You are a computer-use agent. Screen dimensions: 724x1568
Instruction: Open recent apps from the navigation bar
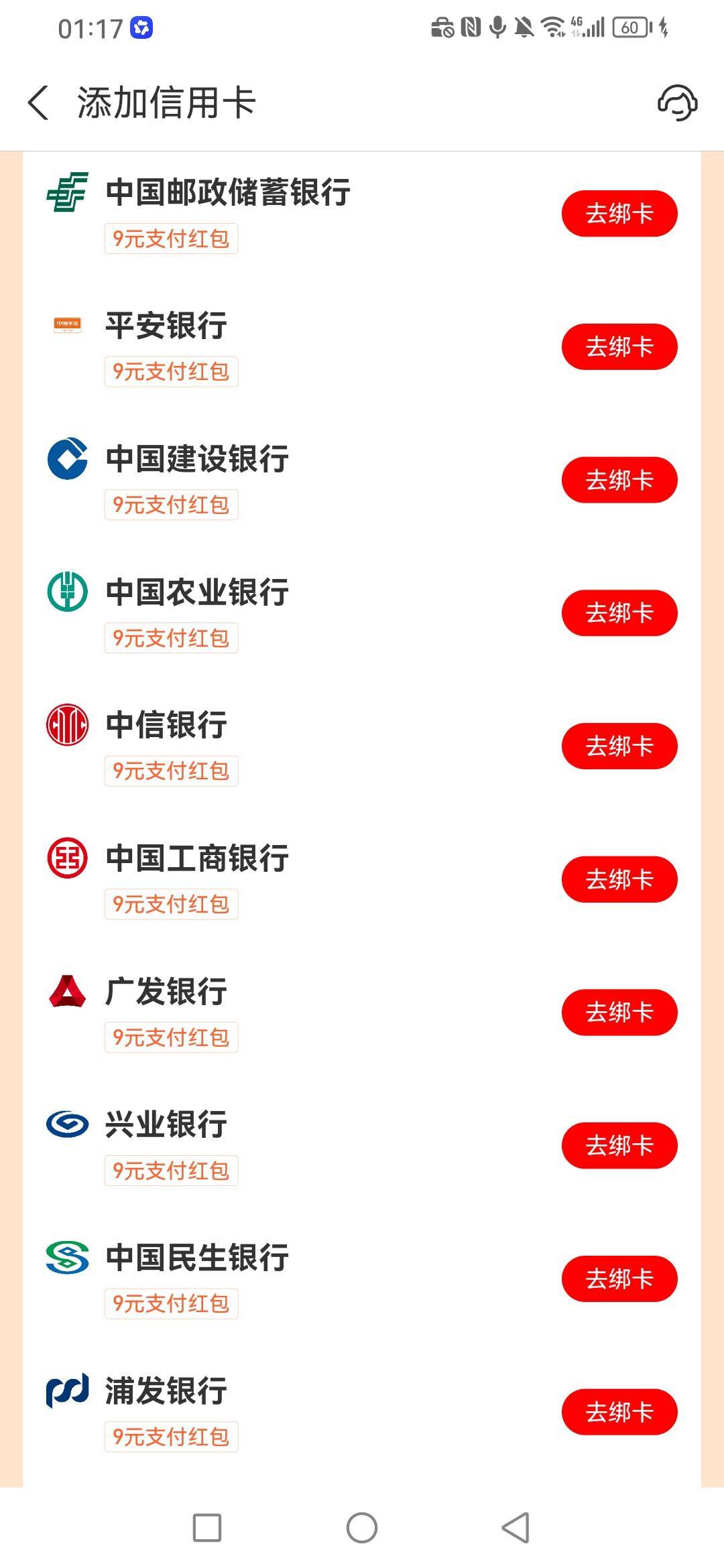207,1528
